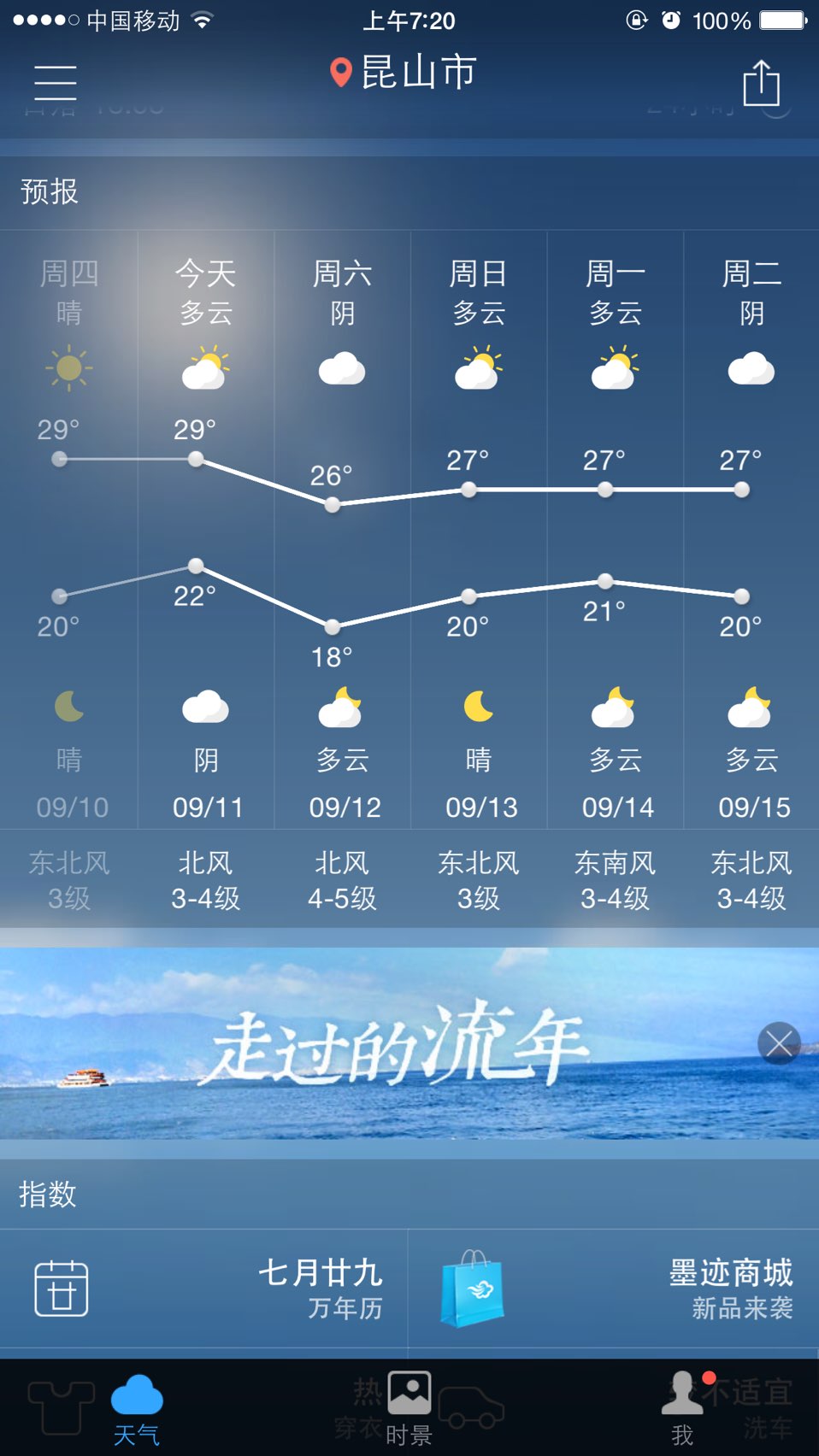
Task: Open the 墨迹商城 shop card
Action: pos(614,1289)
